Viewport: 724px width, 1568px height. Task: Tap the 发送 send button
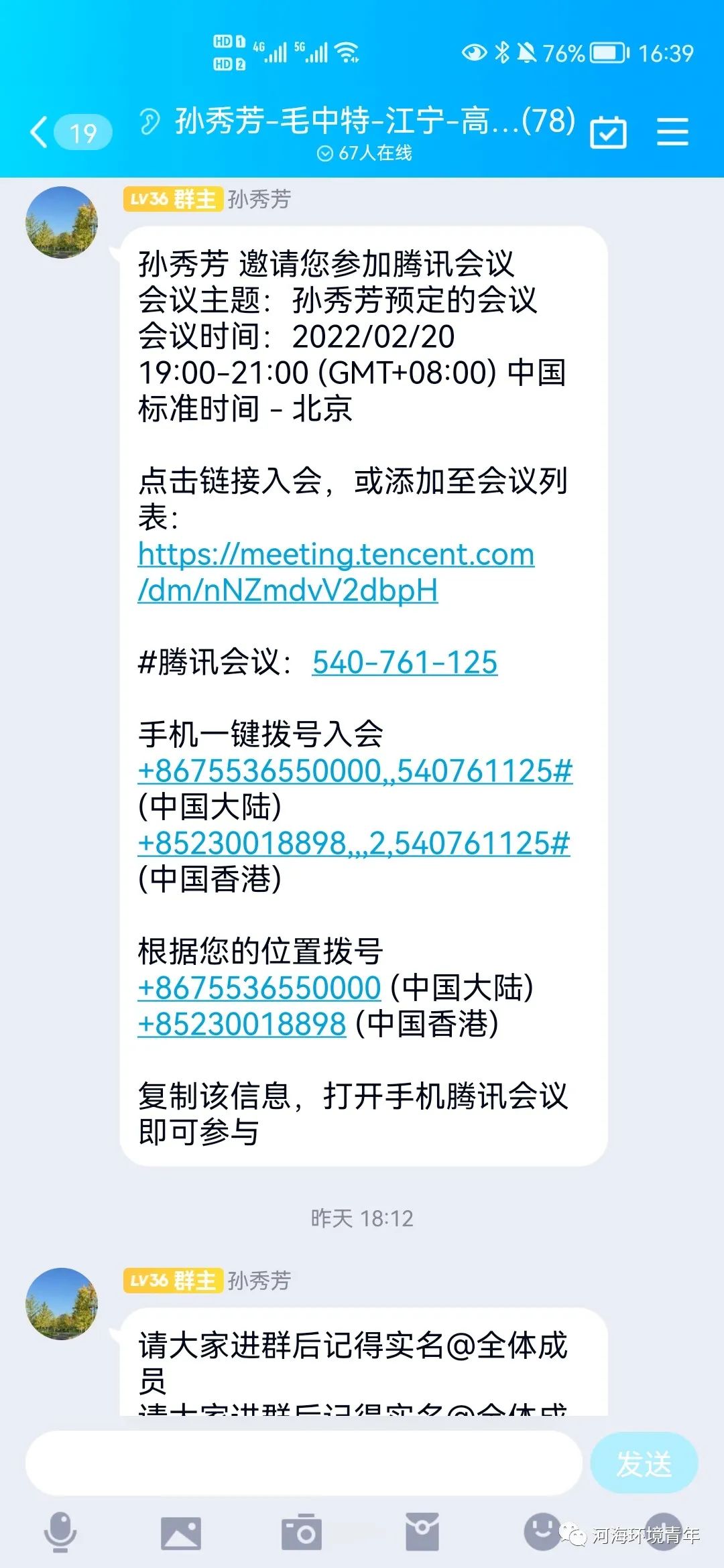644,1464
